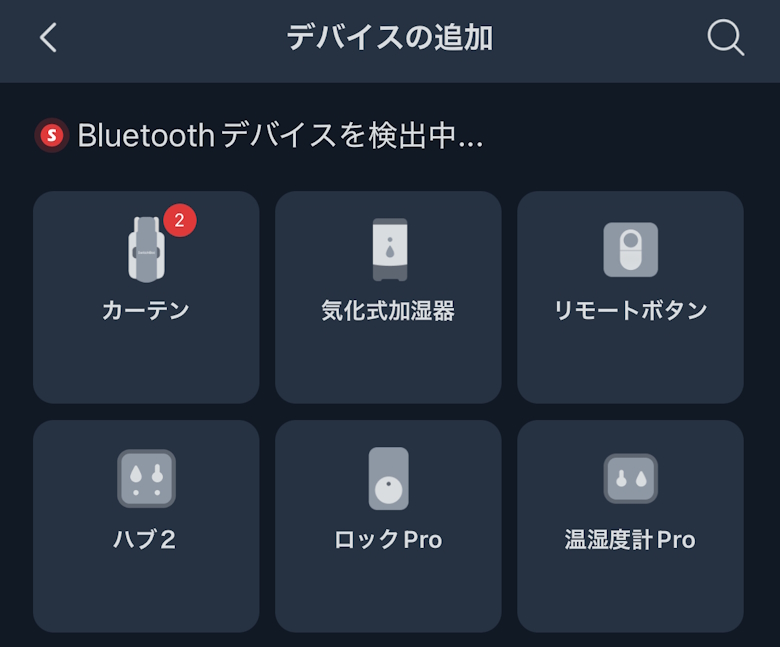780x647 pixels.
Task: Tap the 温湿度計Pro device card
Action: [630, 525]
